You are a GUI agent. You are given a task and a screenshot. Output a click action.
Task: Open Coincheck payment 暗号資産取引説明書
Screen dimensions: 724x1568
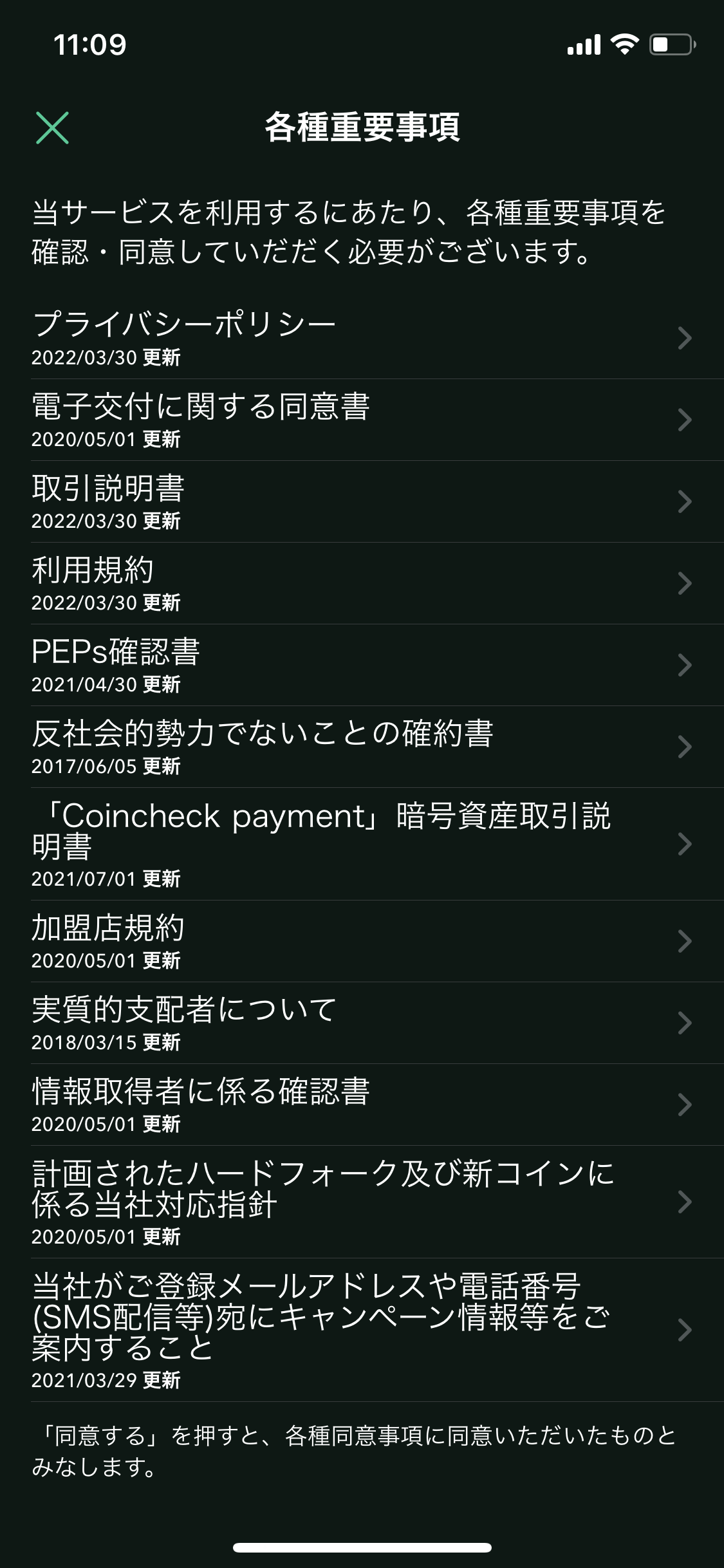click(362, 844)
